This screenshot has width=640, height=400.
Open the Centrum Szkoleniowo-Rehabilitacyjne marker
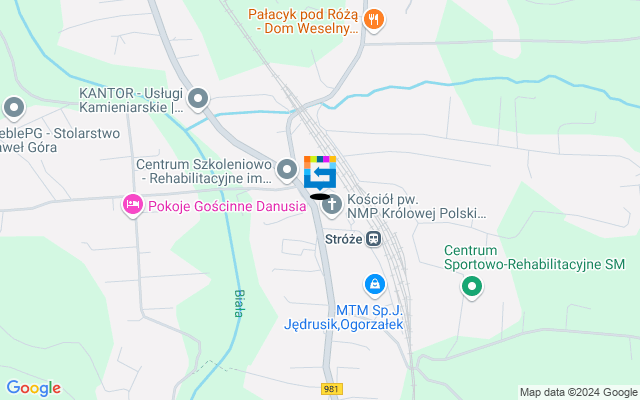(x=288, y=169)
